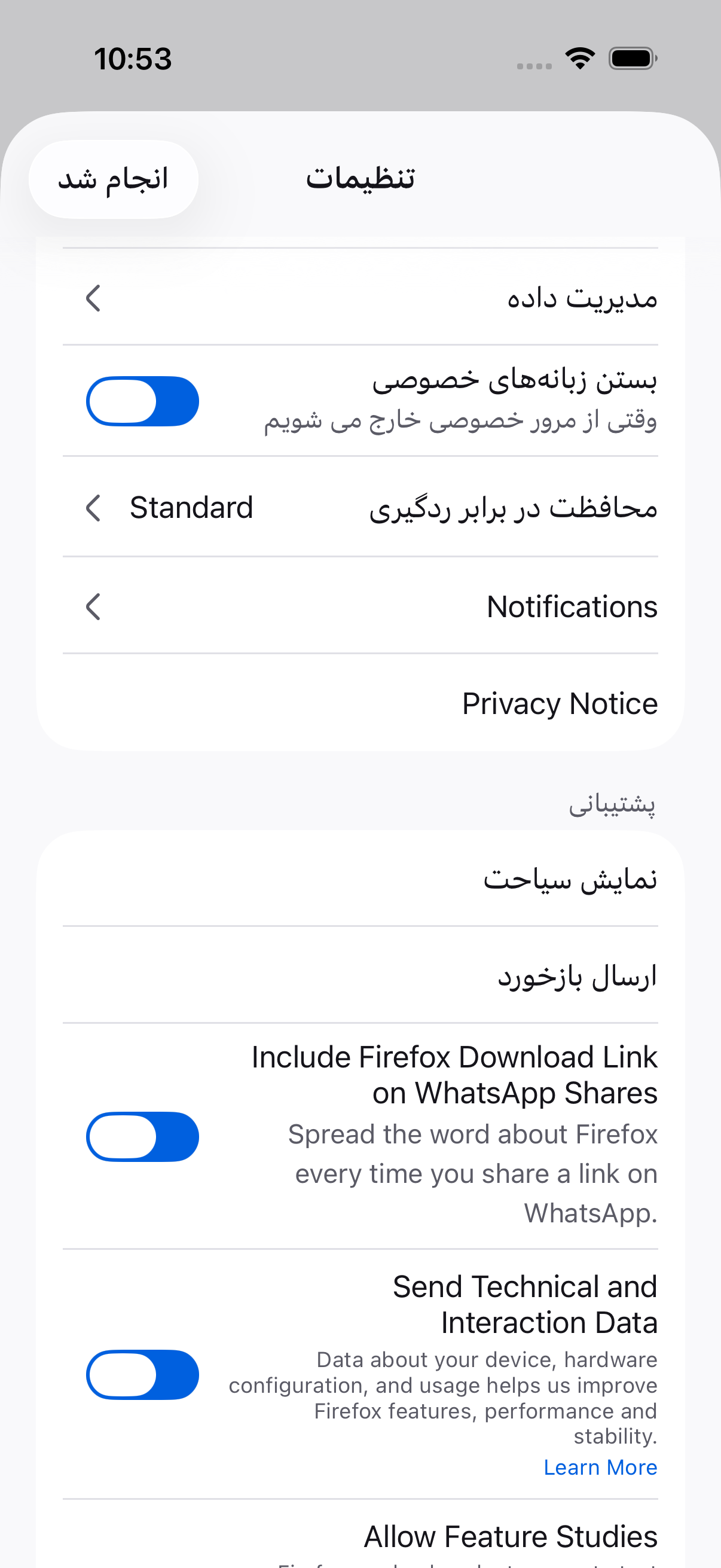Viewport: 721px width, 1568px height.
Task: Open the Notifications settings row
Action: (360, 606)
